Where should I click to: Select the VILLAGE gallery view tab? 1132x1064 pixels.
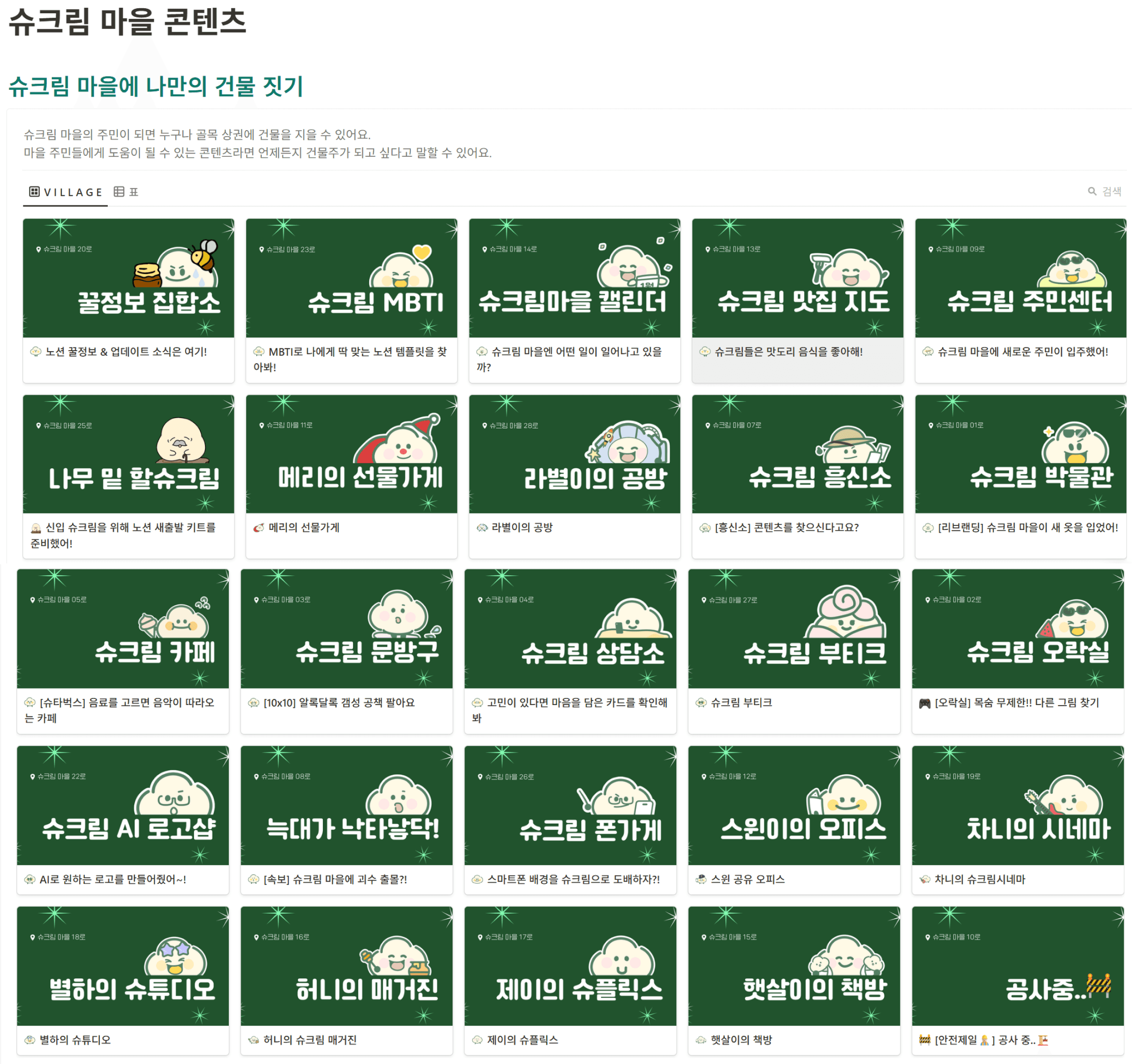[66, 192]
